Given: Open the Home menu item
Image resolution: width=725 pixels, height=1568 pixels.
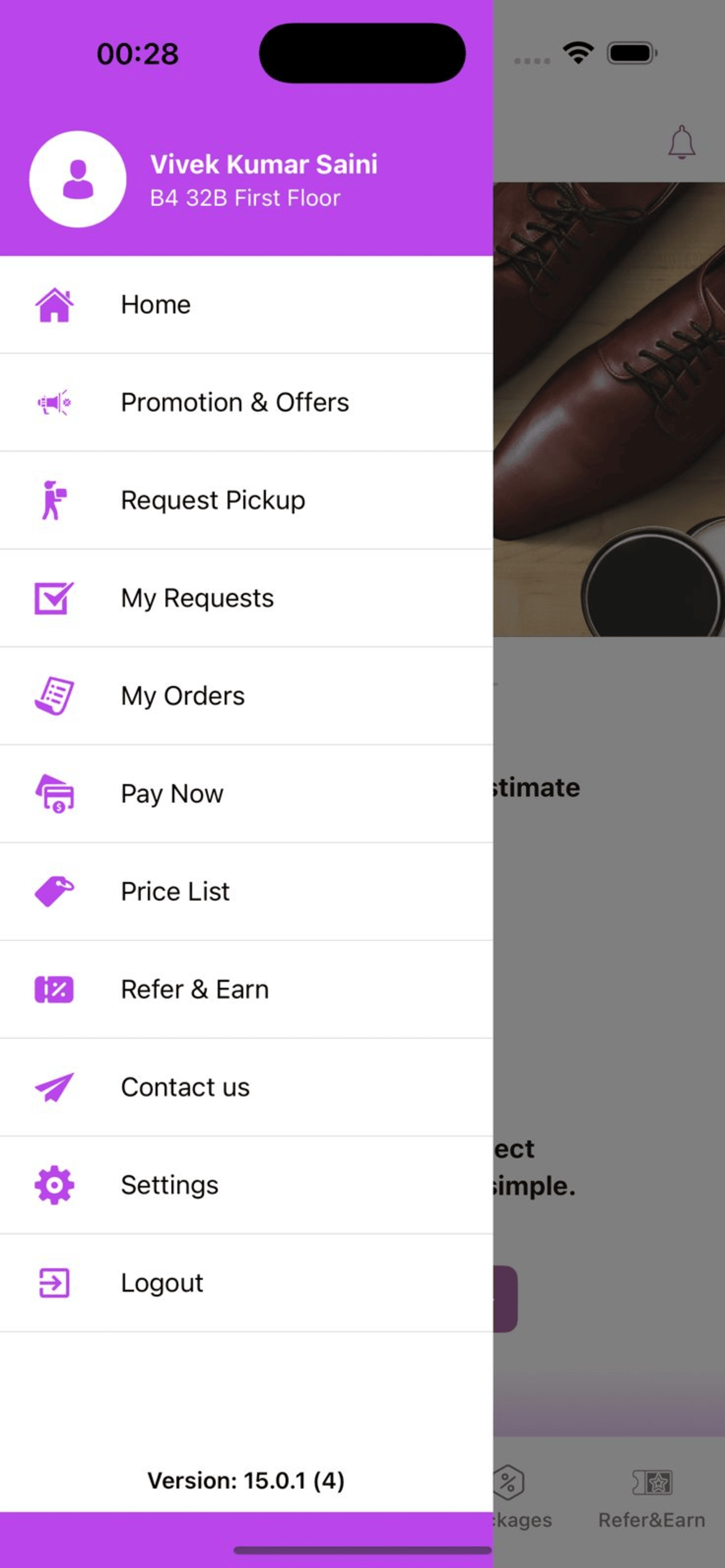Looking at the screenshot, I should [246, 304].
